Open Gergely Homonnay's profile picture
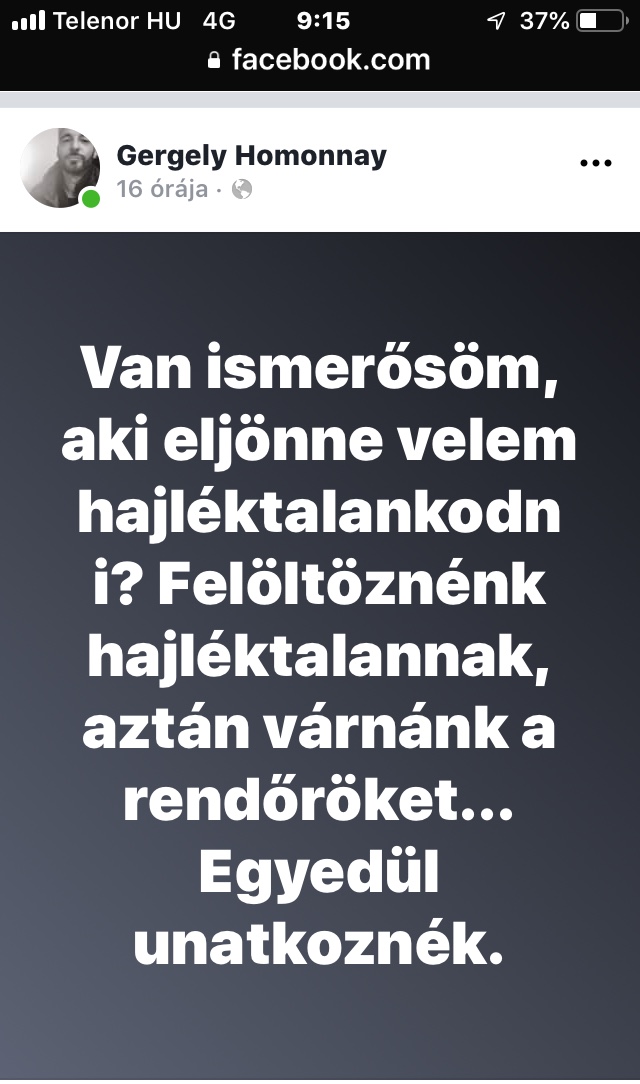 (x=60, y=167)
